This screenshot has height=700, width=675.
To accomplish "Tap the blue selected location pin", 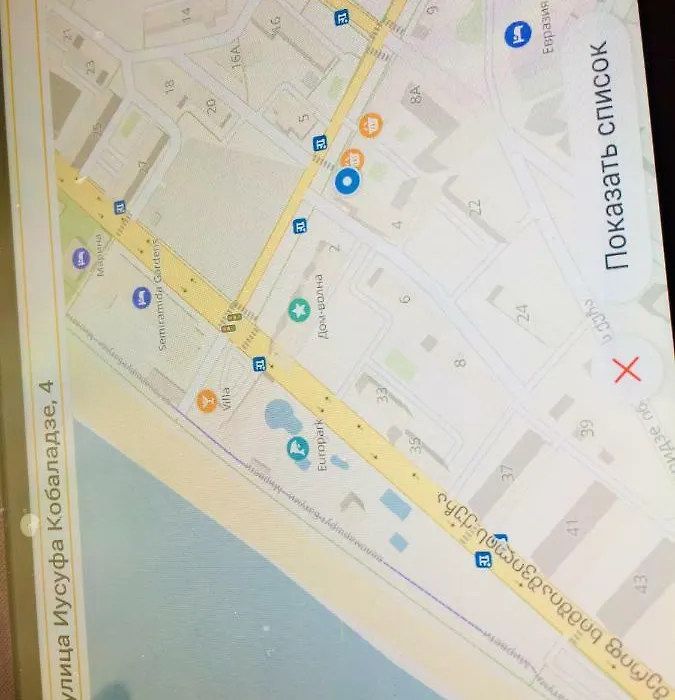I will (348, 182).
